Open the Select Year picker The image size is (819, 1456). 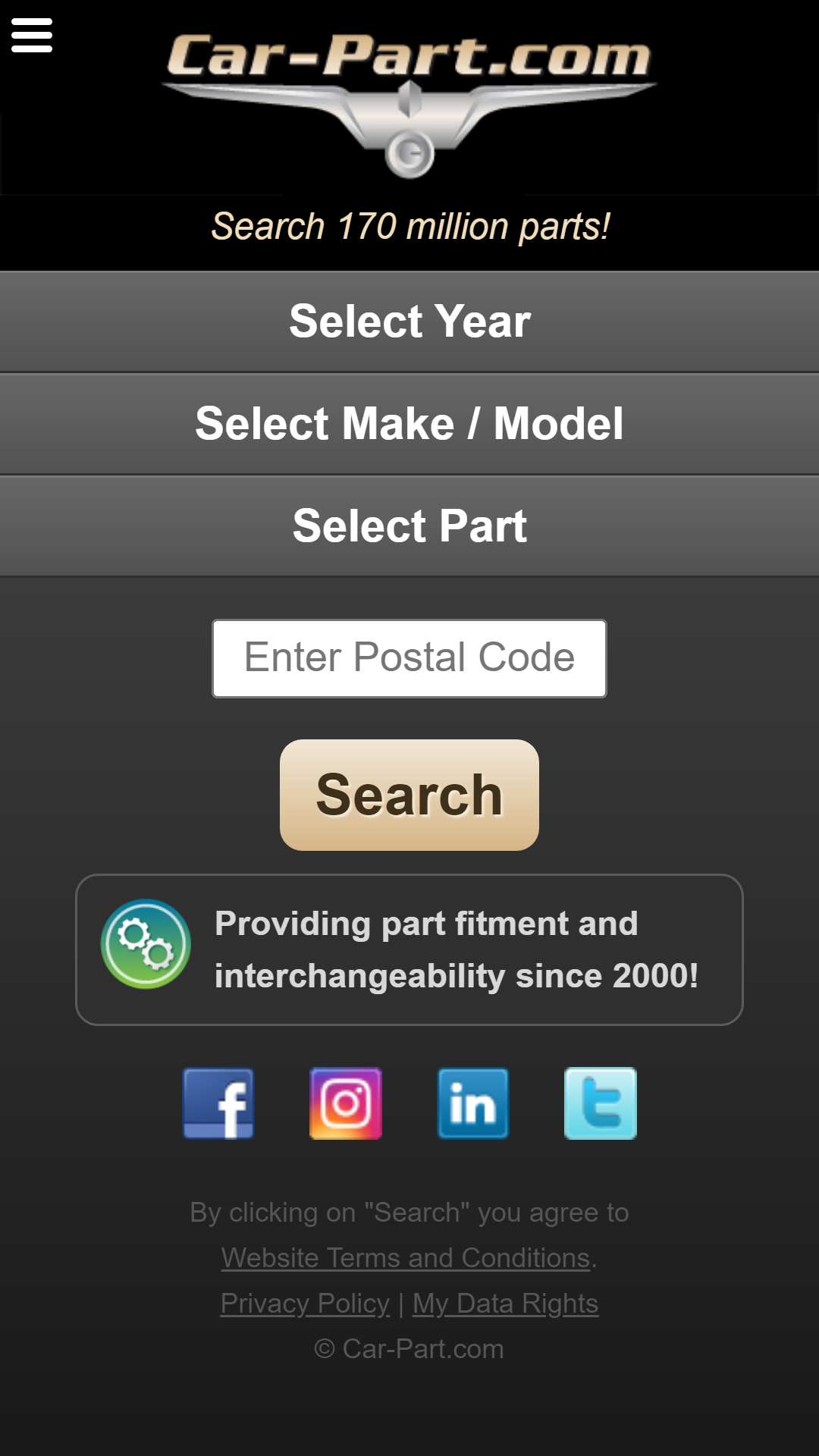(x=409, y=322)
